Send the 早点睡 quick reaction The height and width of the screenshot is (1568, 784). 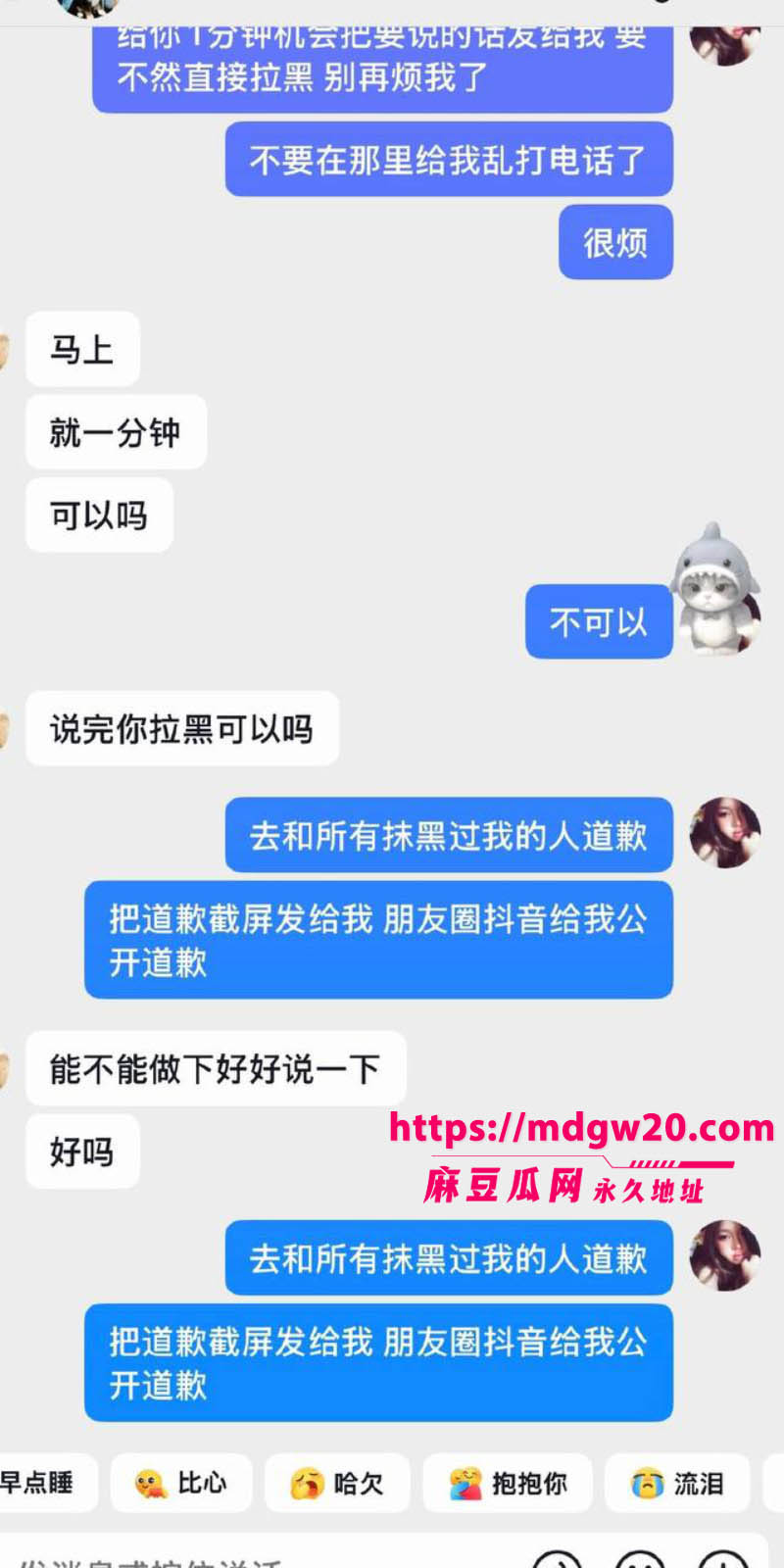tap(43, 1483)
